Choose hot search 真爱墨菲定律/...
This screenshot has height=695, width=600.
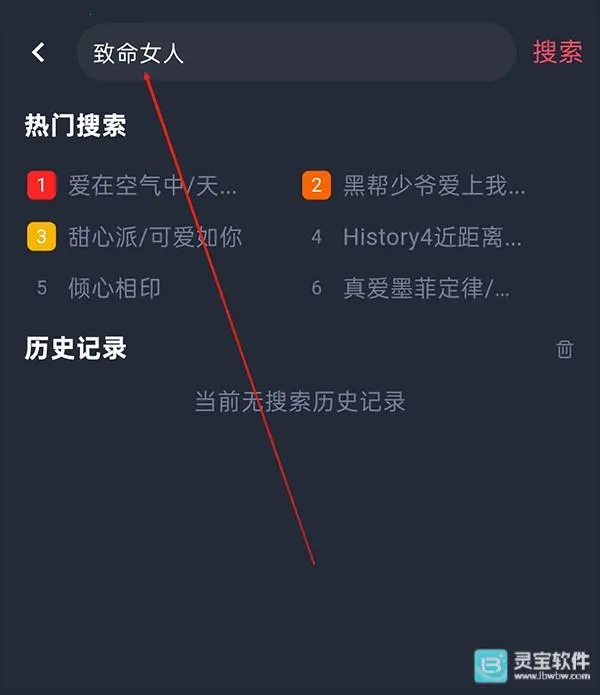[426, 288]
